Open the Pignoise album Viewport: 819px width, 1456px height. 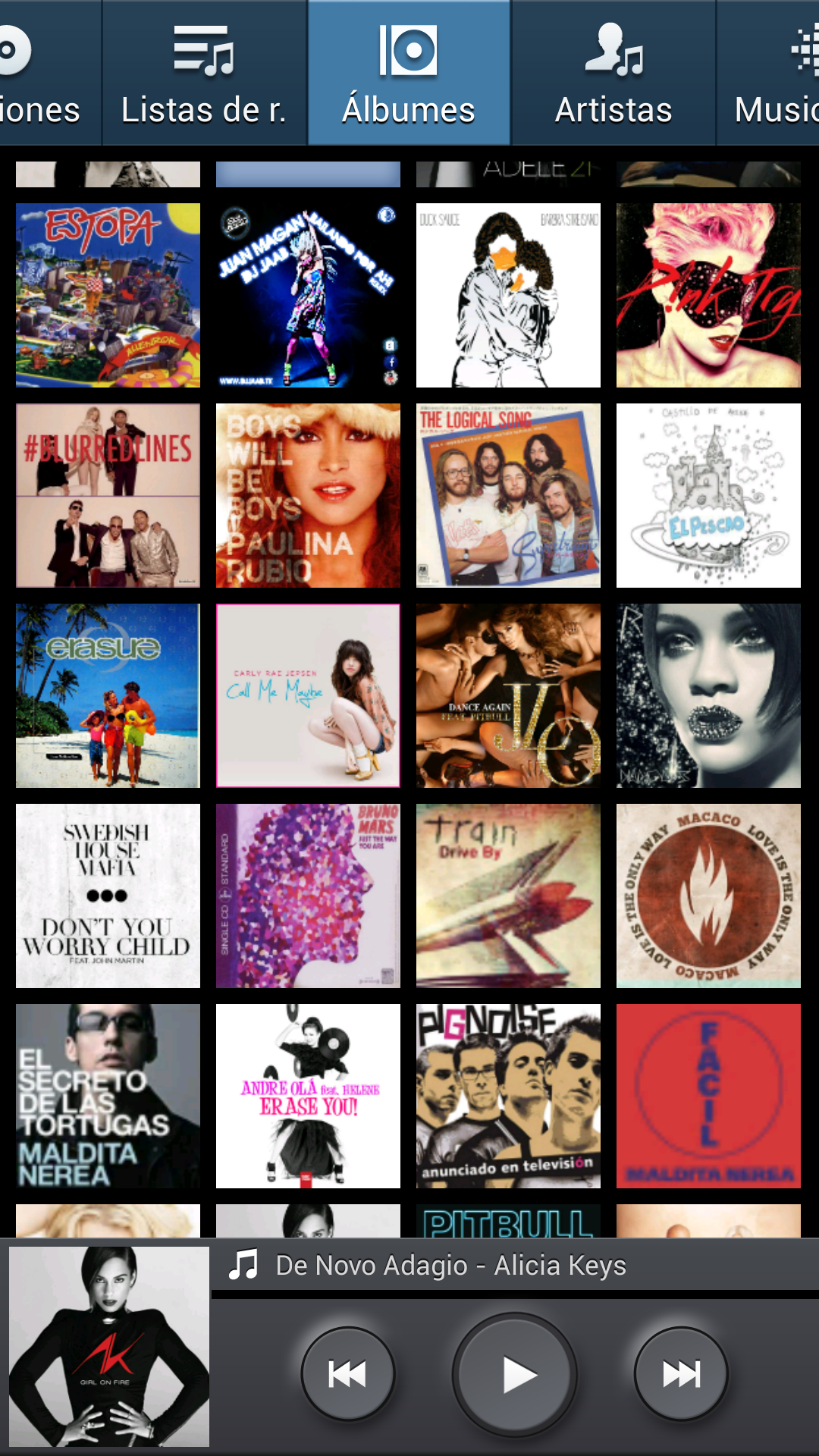(x=508, y=1096)
